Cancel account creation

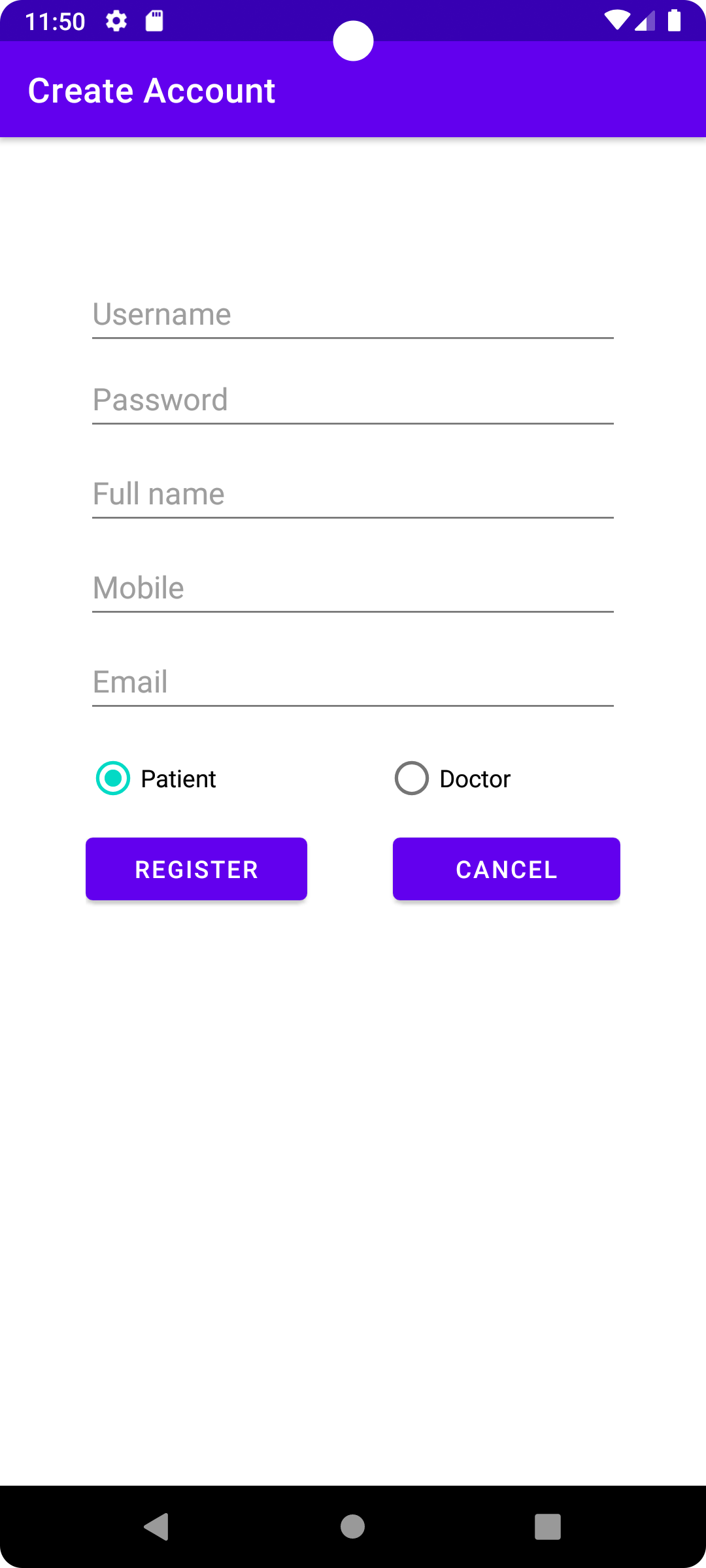tap(507, 869)
